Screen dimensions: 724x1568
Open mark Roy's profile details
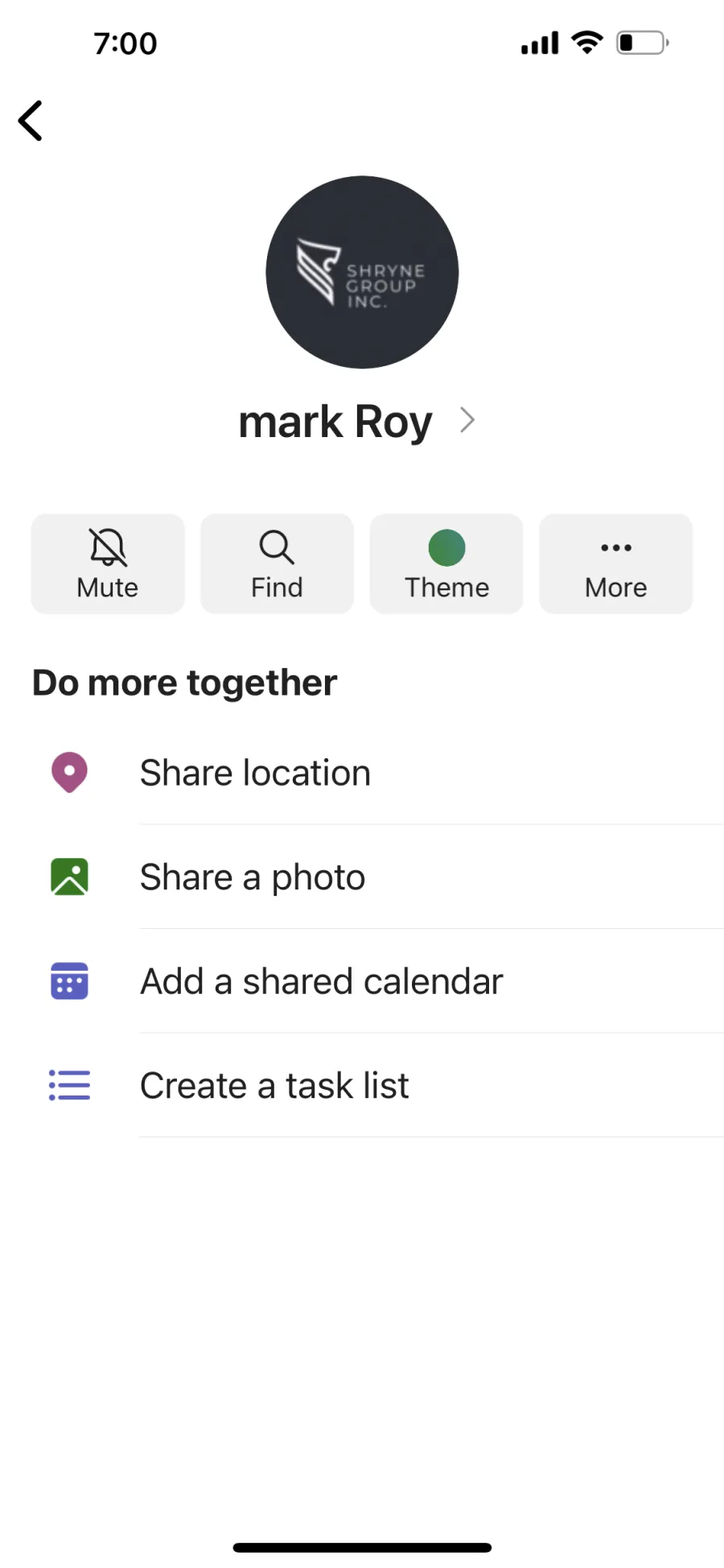[x=358, y=421]
